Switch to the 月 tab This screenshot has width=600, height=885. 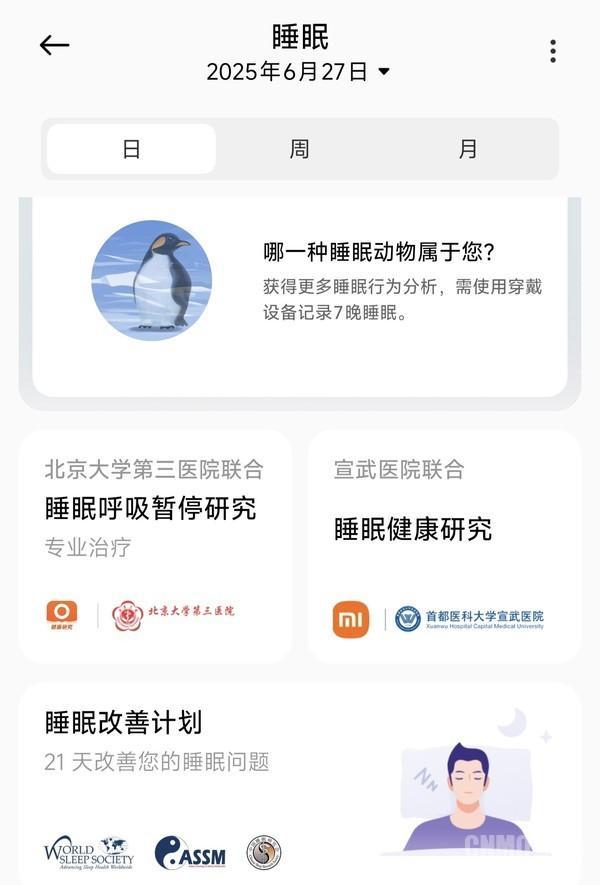coord(468,149)
